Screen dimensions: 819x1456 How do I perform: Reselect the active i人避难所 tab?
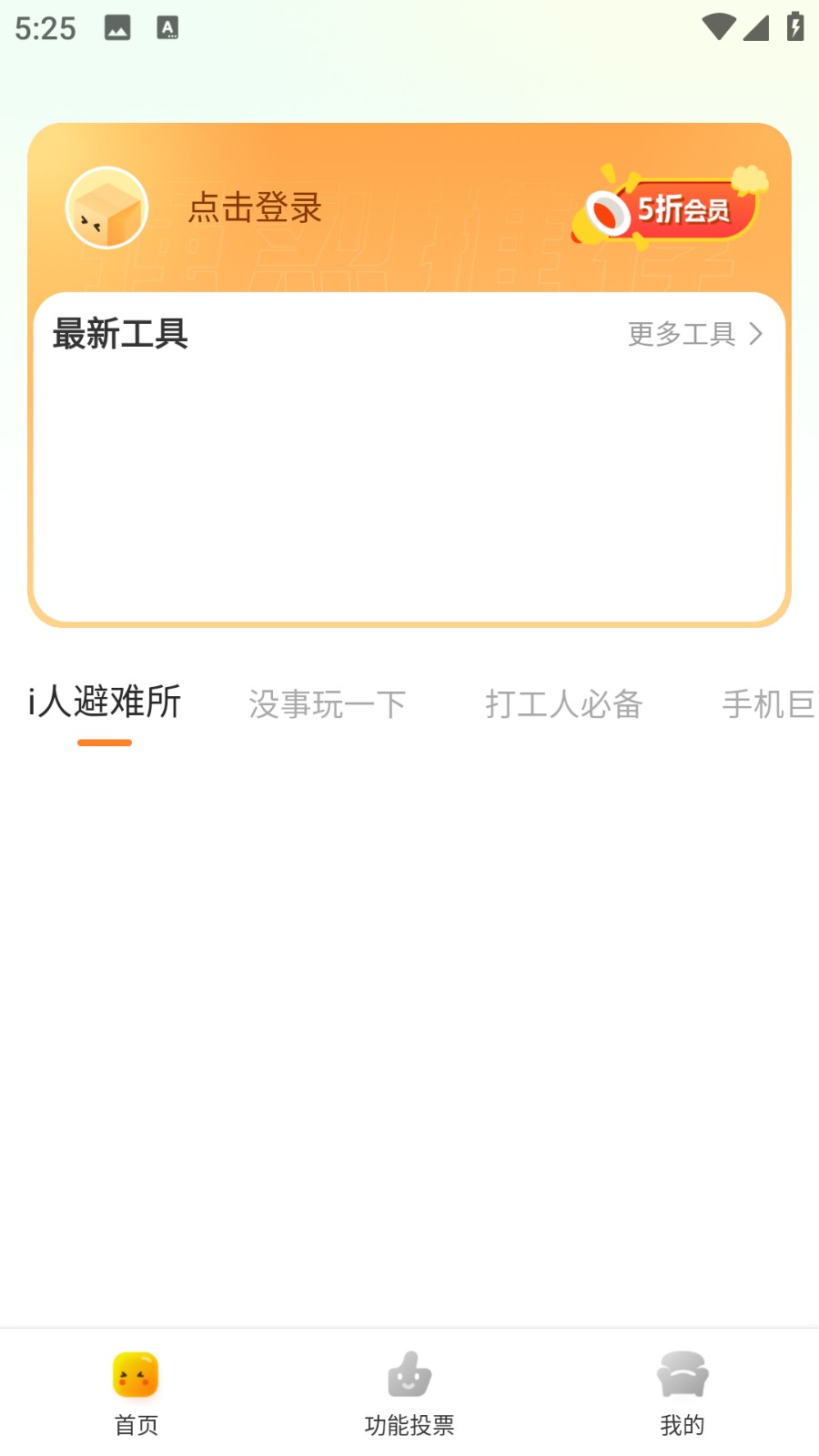(x=105, y=703)
